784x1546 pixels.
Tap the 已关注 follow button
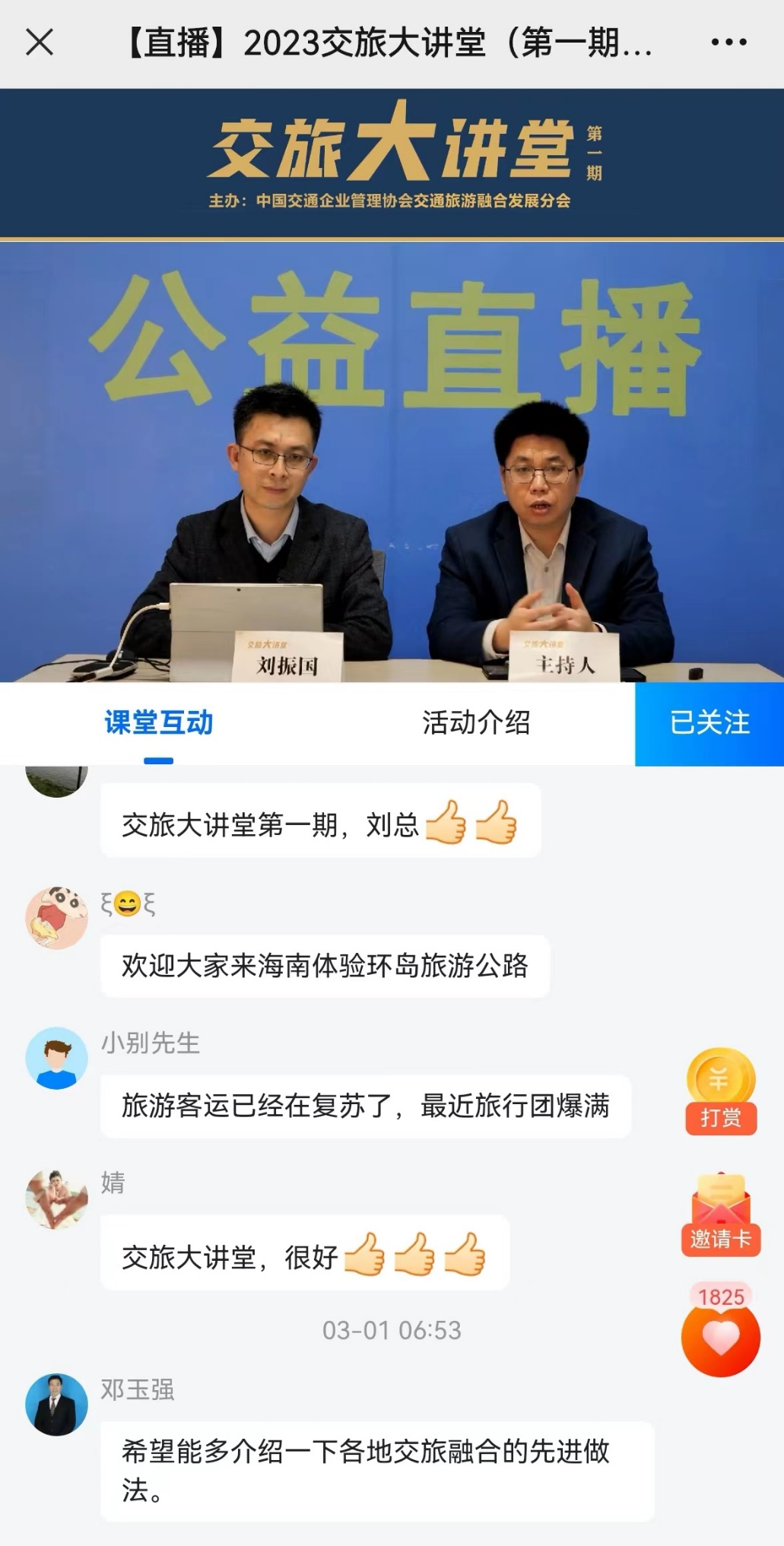[x=709, y=723]
